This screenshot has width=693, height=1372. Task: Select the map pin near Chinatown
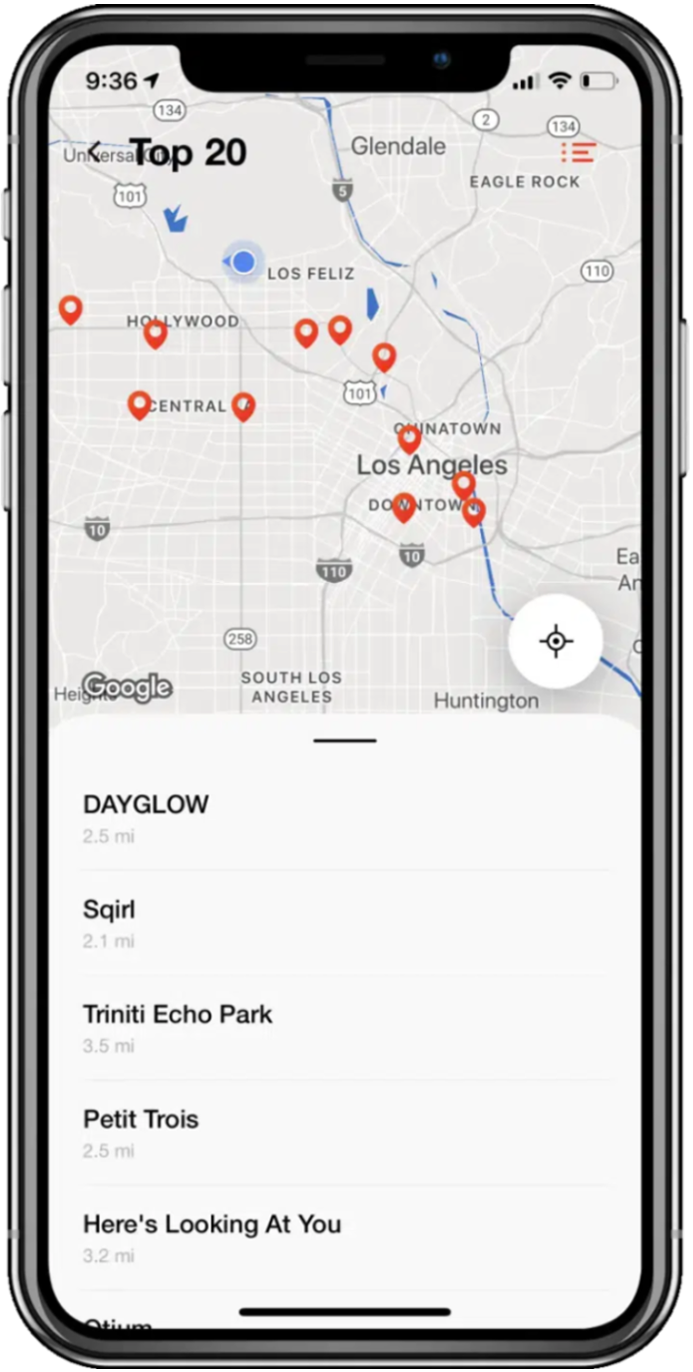409,438
